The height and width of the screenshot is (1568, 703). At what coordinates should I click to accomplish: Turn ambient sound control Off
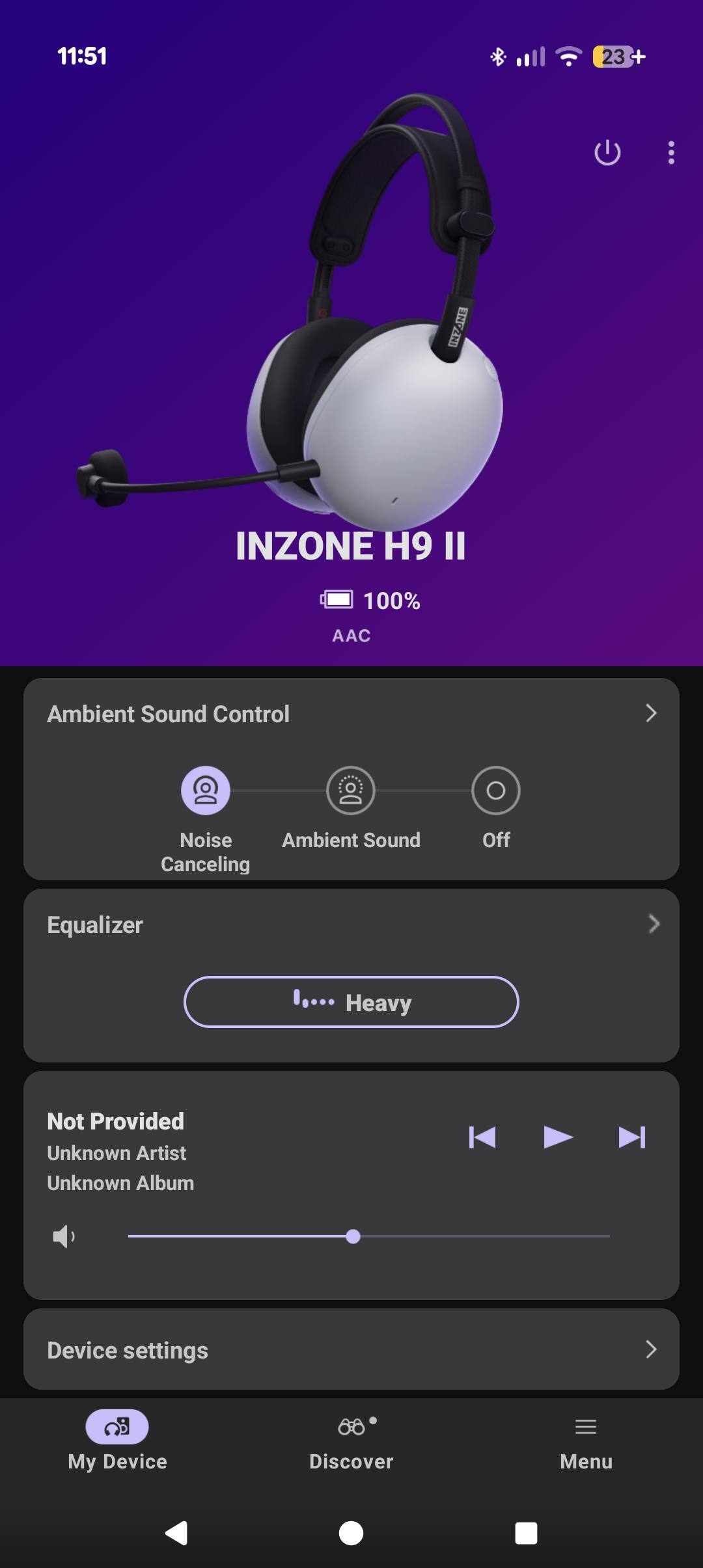496,791
